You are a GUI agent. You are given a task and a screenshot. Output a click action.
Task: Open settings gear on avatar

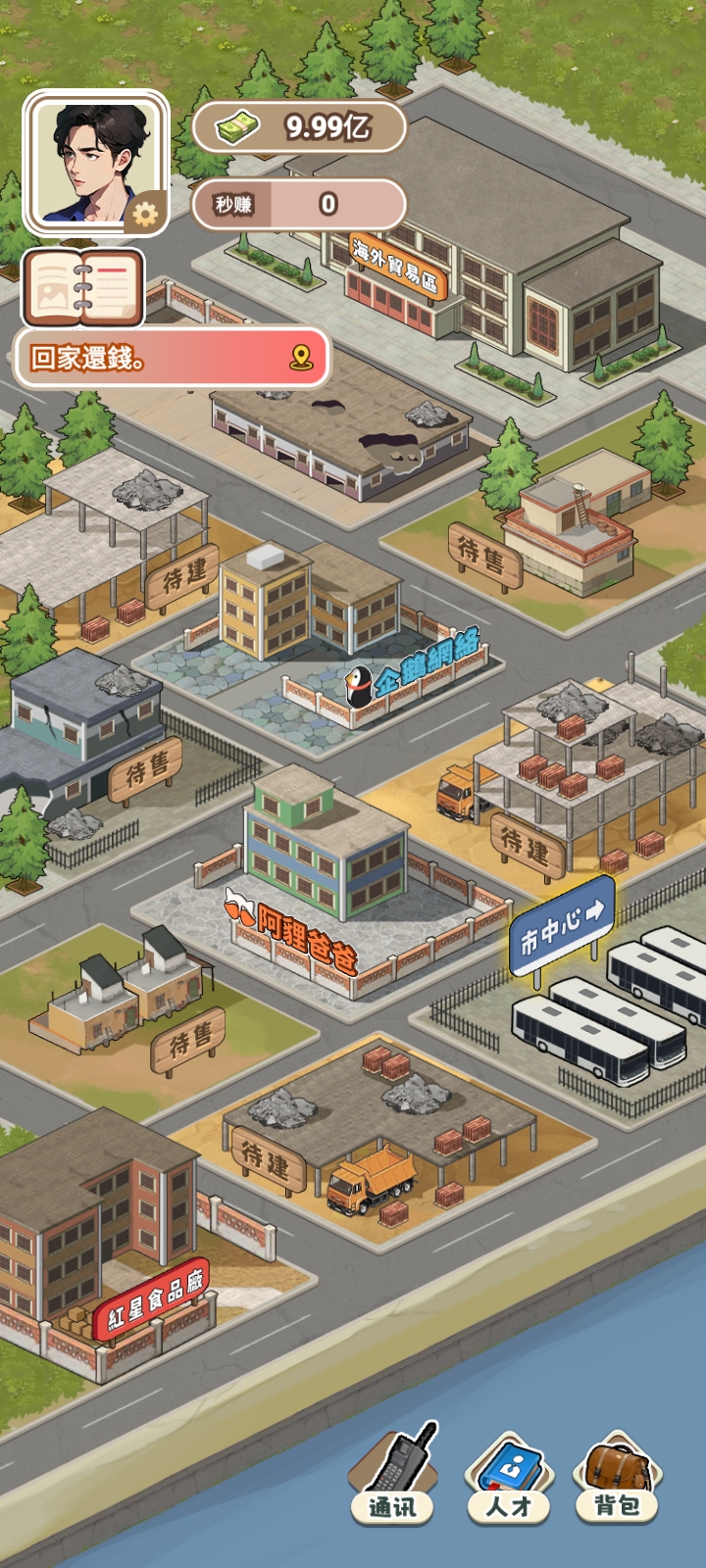pyautogui.click(x=145, y=213)
